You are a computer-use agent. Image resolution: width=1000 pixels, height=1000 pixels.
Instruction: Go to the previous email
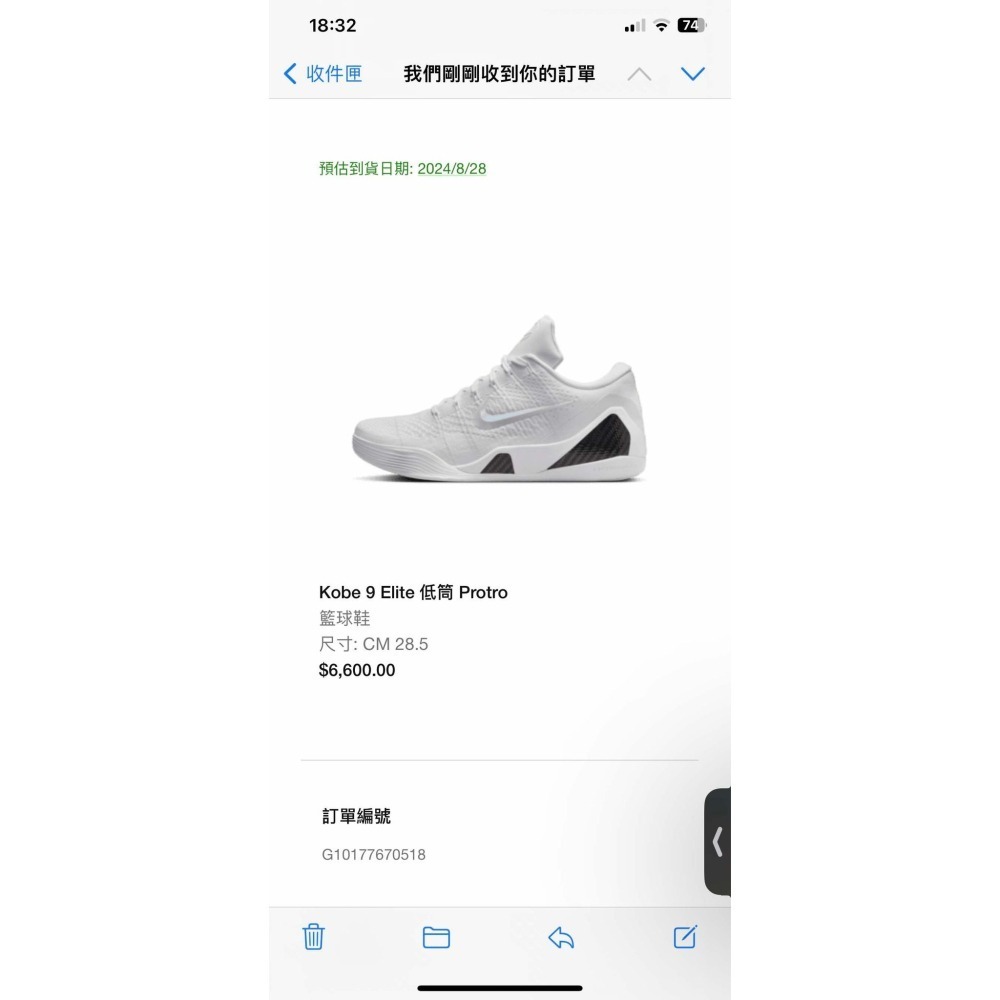point(639,74)
